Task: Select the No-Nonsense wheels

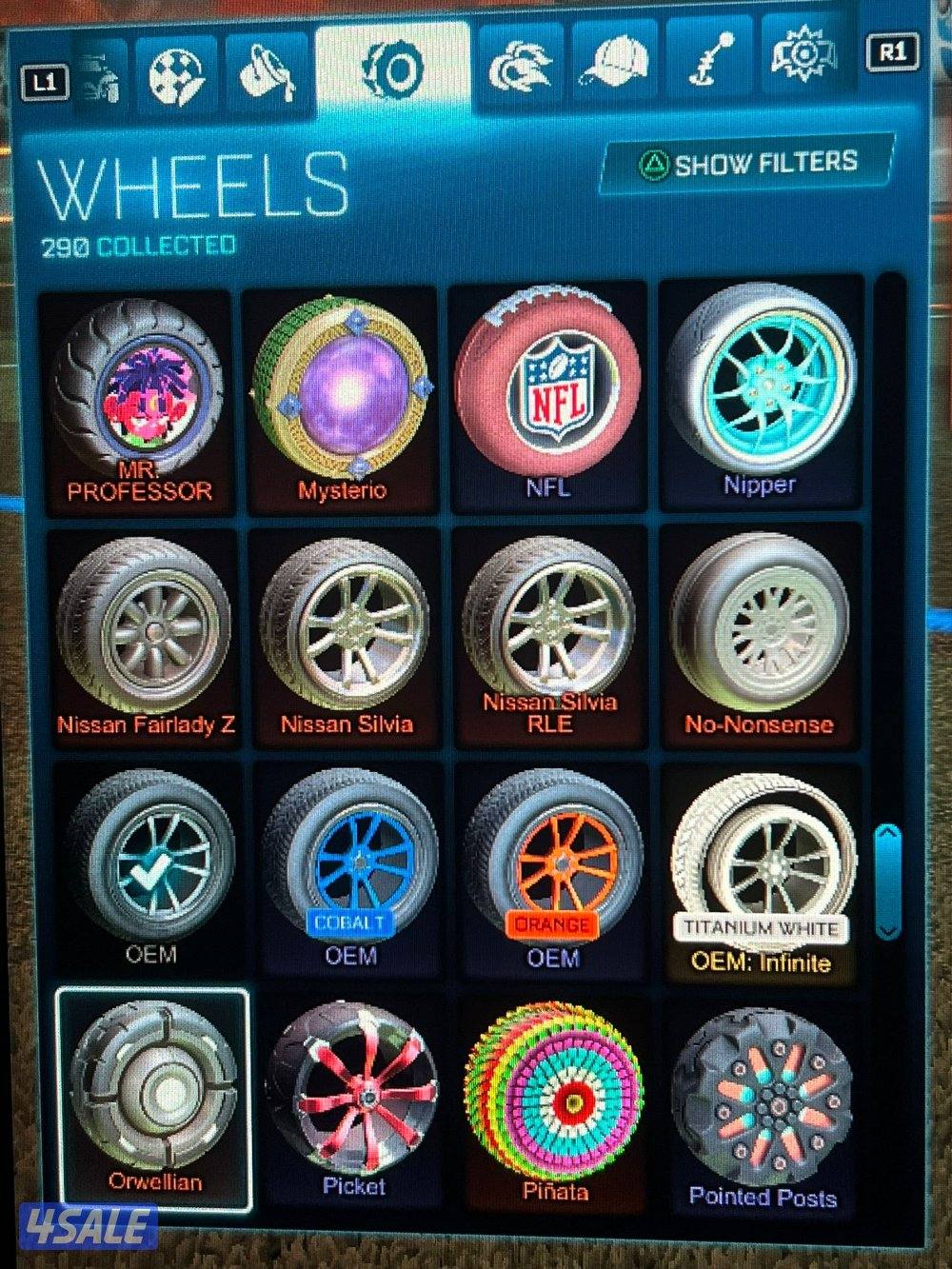Action: (759, 631)
